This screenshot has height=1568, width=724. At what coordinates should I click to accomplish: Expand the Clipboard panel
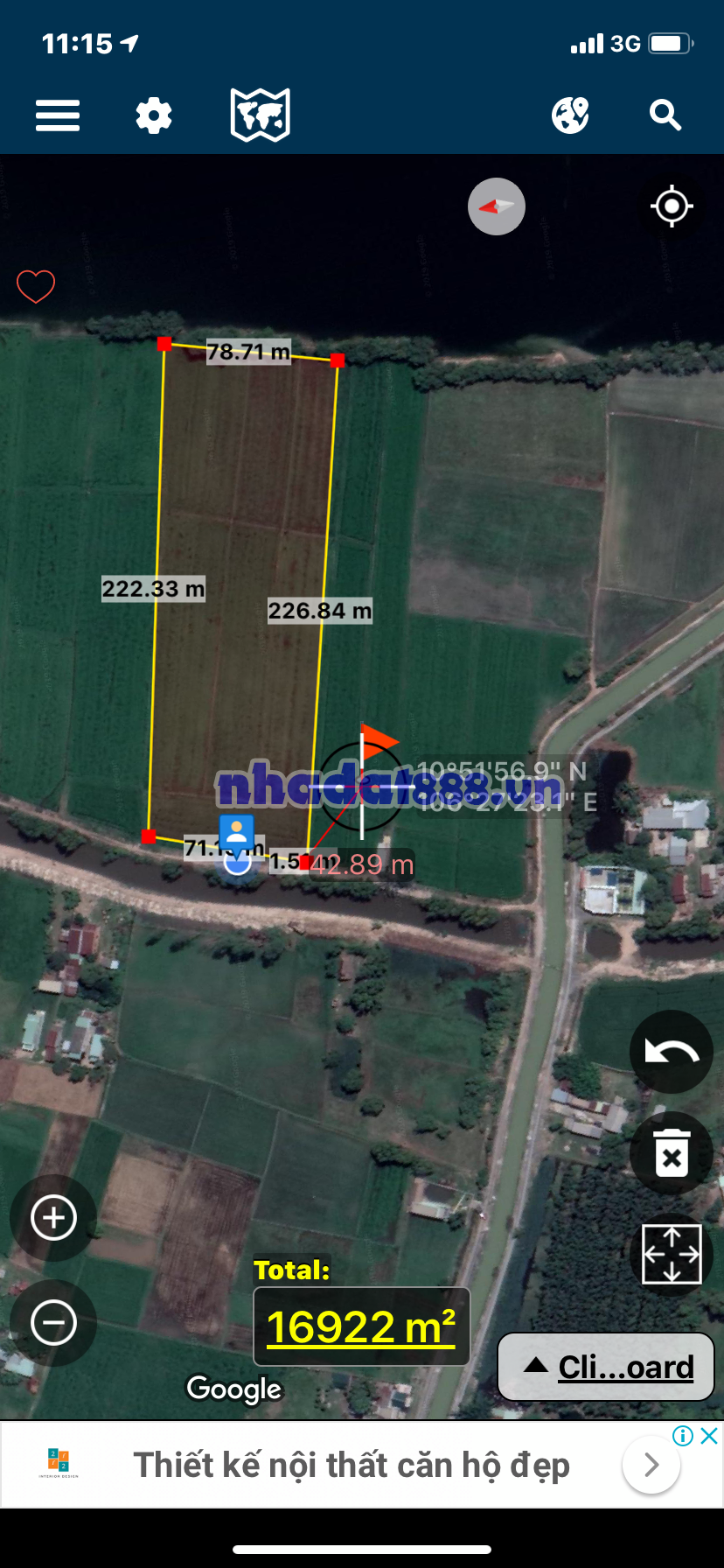[x=606, y=1367]
